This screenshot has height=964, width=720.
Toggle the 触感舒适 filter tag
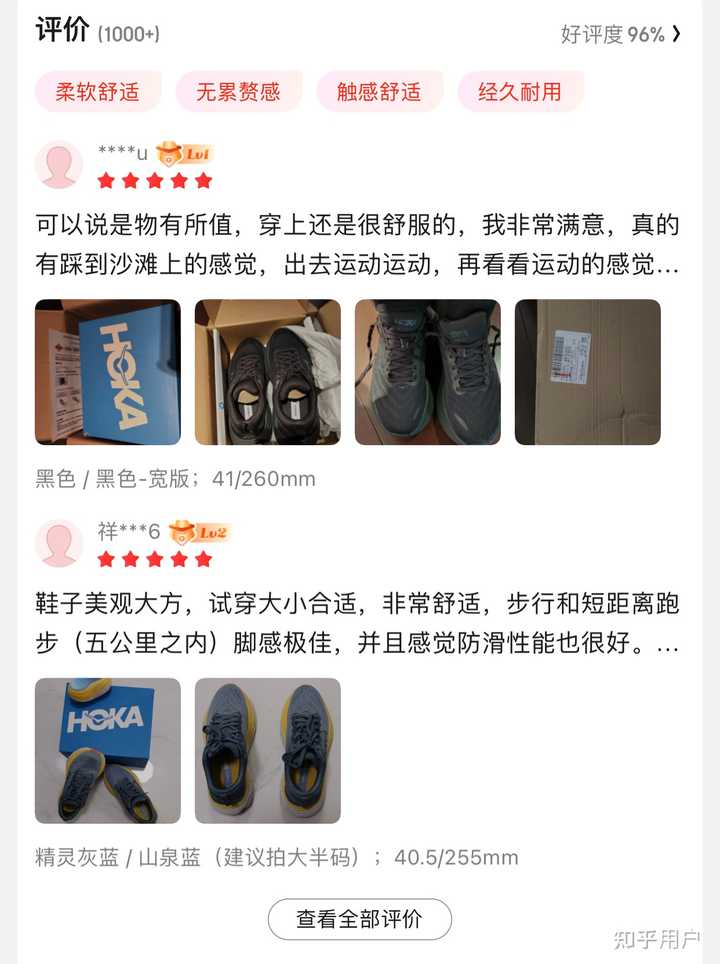click(381, 90)
